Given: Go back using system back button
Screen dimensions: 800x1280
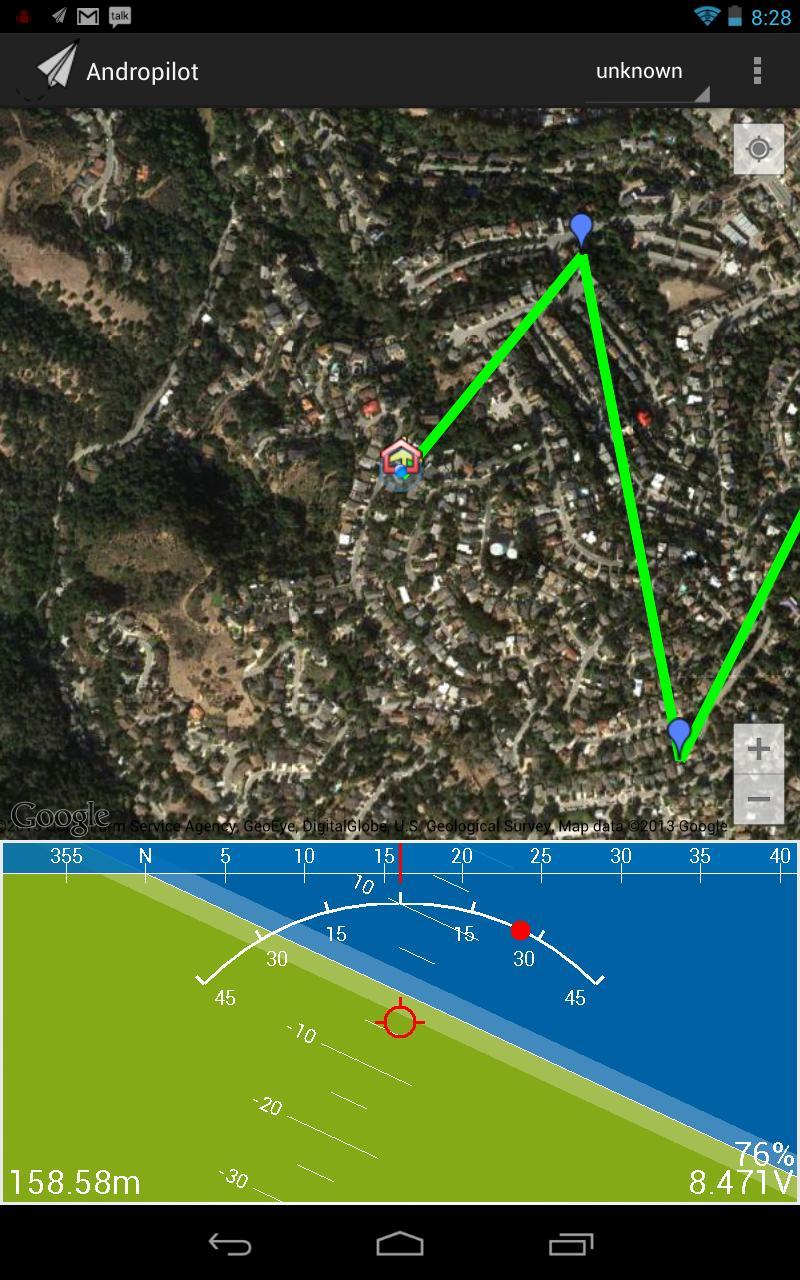Looking at the screenshot, I should coord(229,1244).
